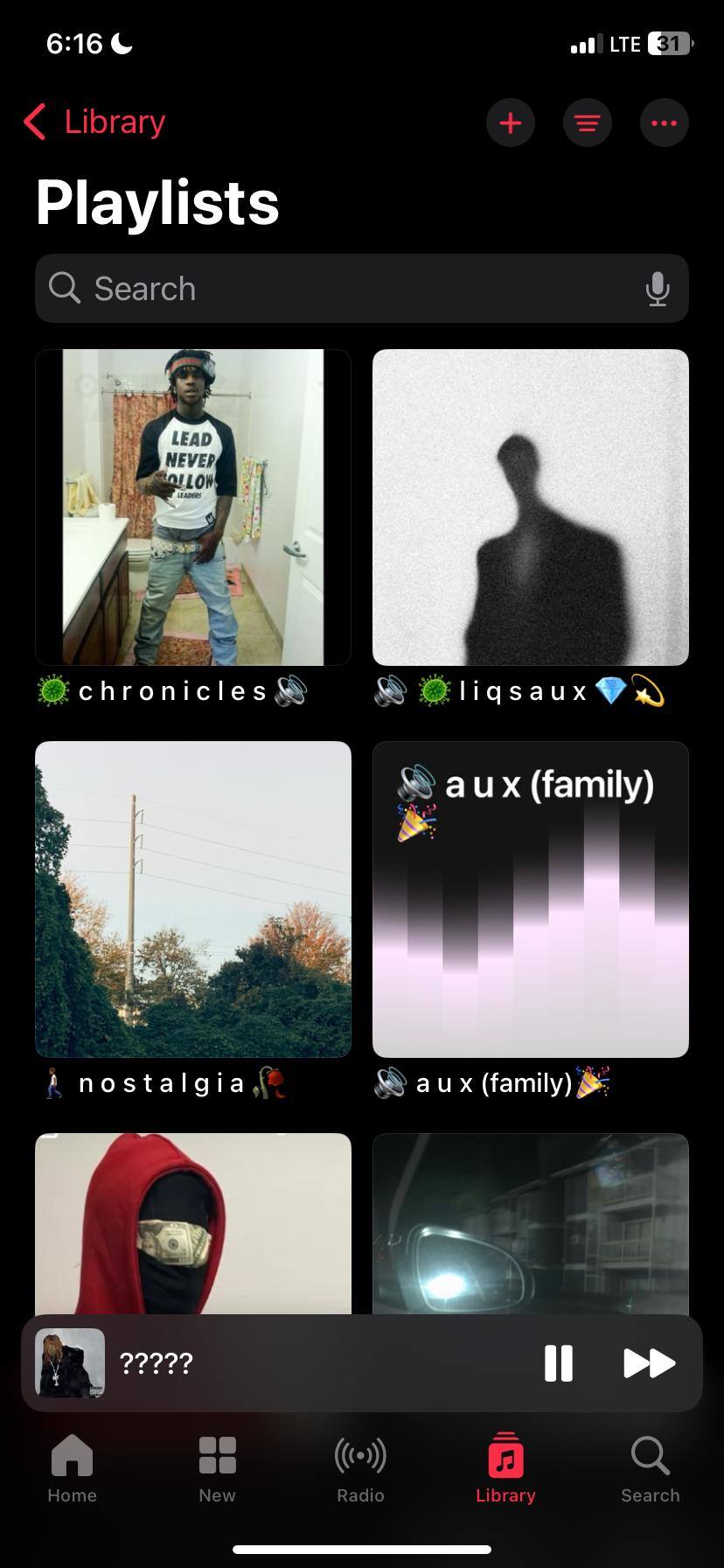The width and height of the screenshot is (724, 1568).
Task: Create a new playlist with plus icon
Action: pyautogui.click(x=511, y=123)
